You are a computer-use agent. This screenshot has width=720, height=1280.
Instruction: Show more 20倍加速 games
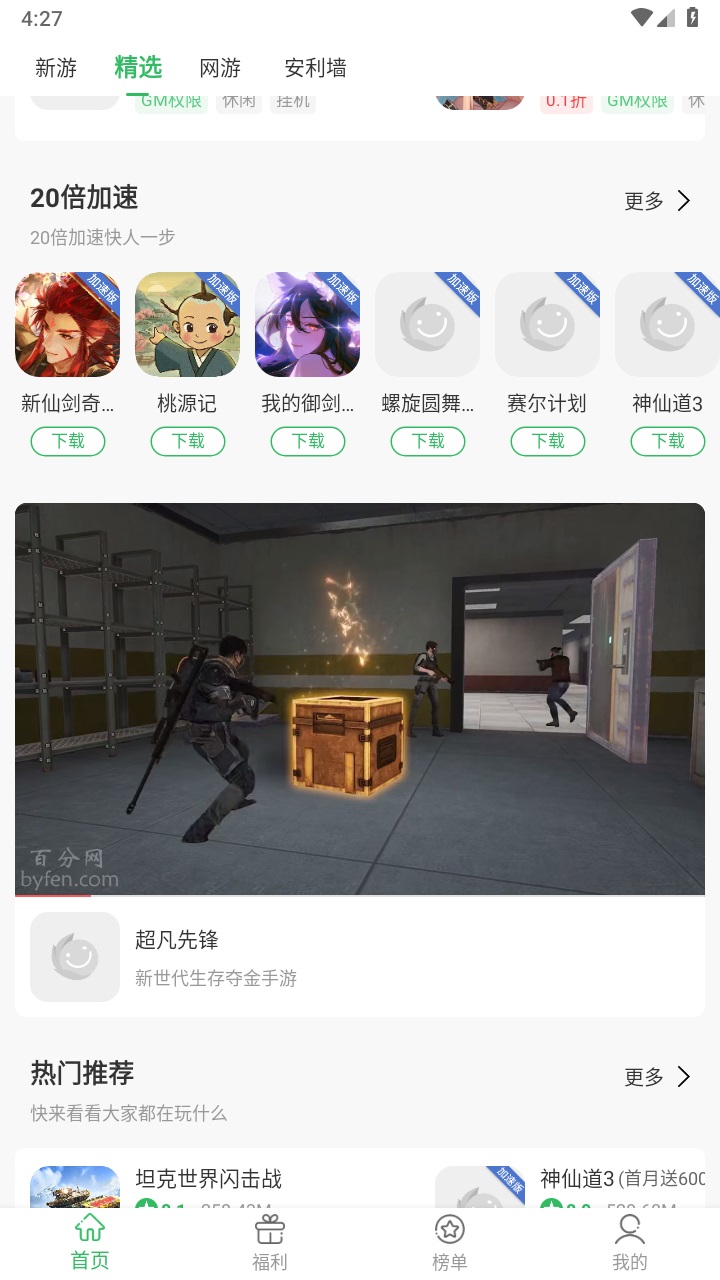coord(657,201)
